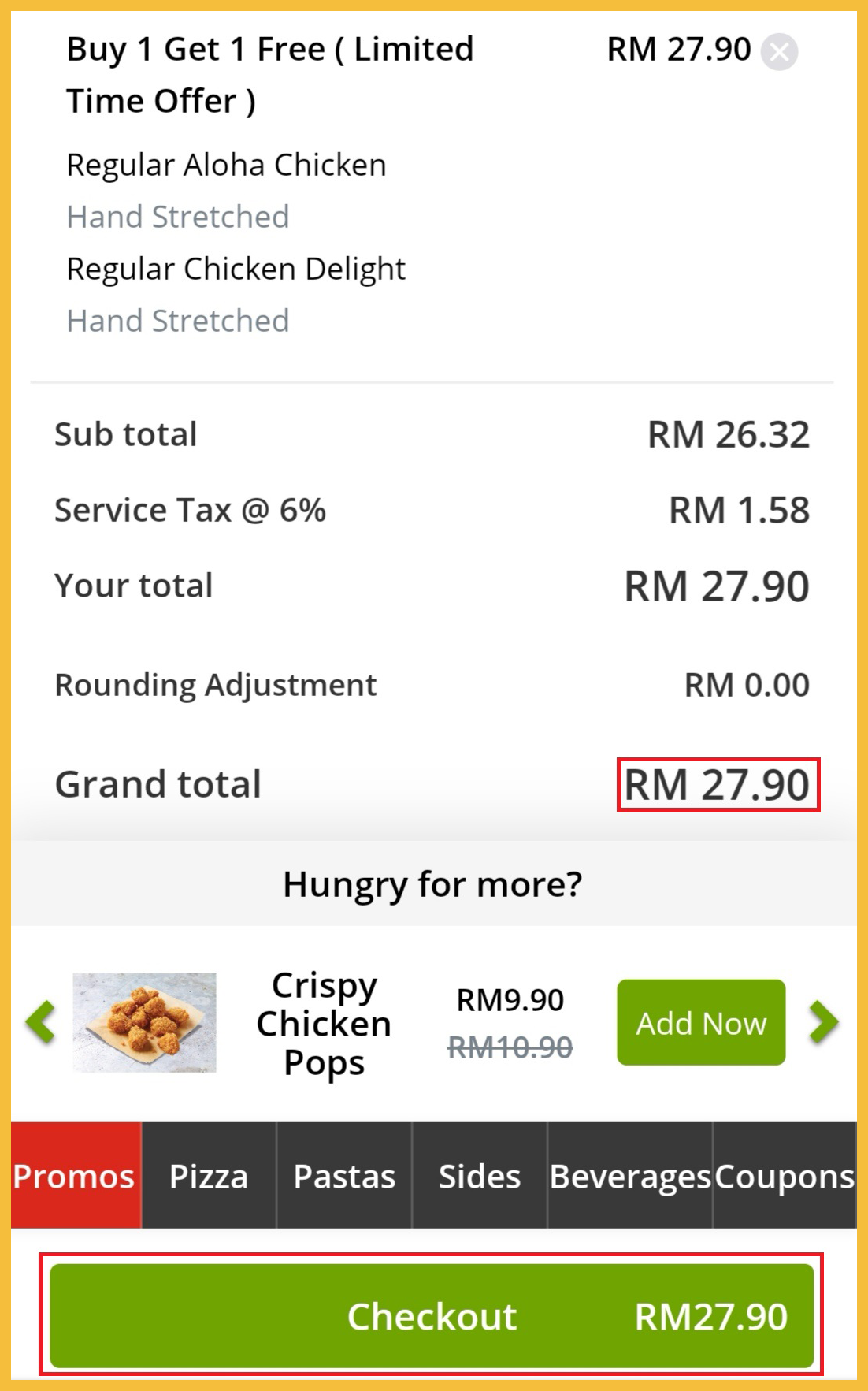This screenshot has width=868, height=1391.
Task: Switch to the Promos tab
Action: (76, 1175)
